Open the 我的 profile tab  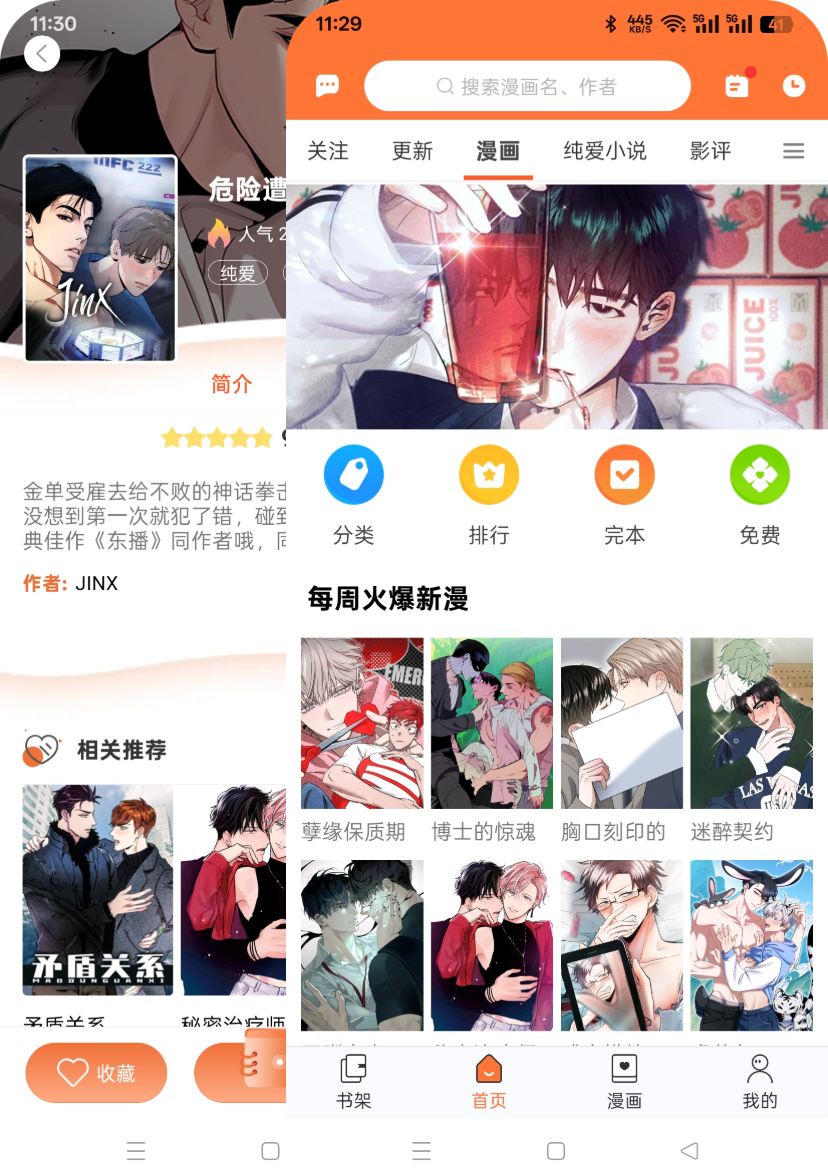pyautogui.click(x=760, y=1082)
